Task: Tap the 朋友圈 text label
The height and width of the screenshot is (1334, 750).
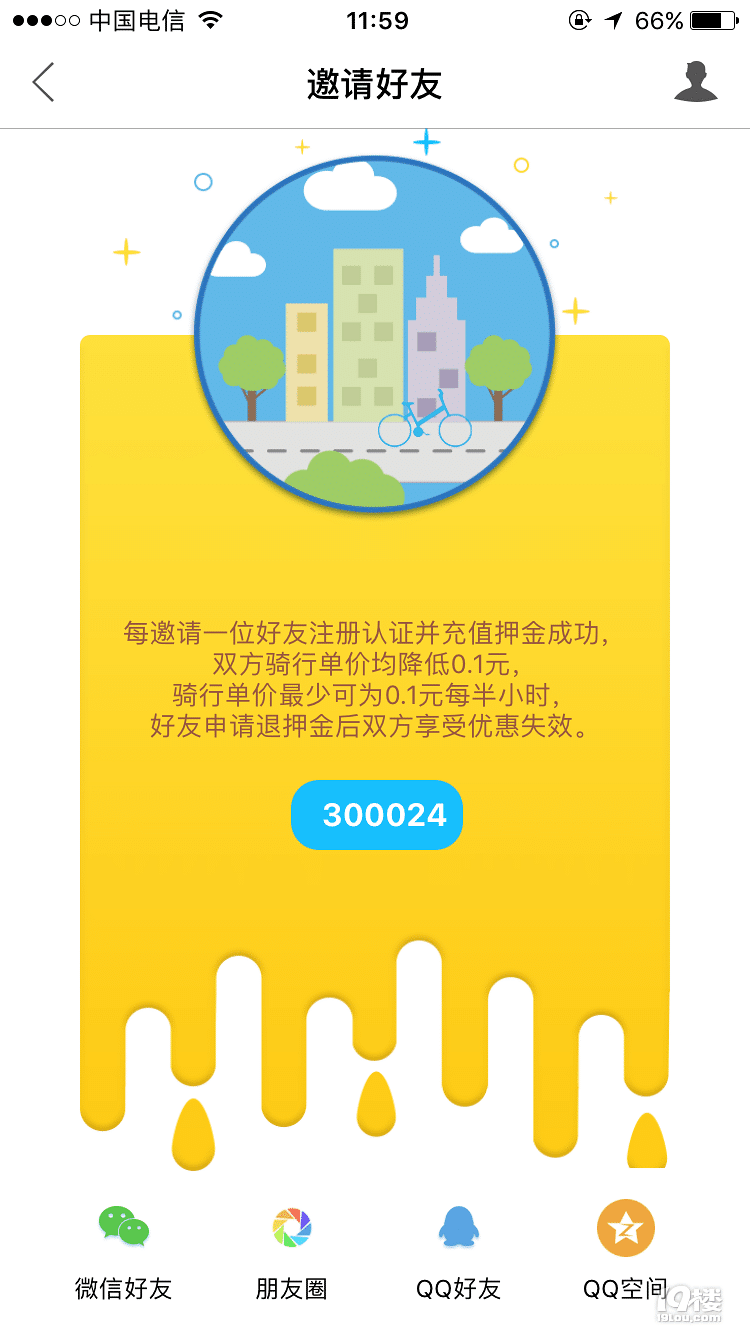Action: [x=290, y=1290]
